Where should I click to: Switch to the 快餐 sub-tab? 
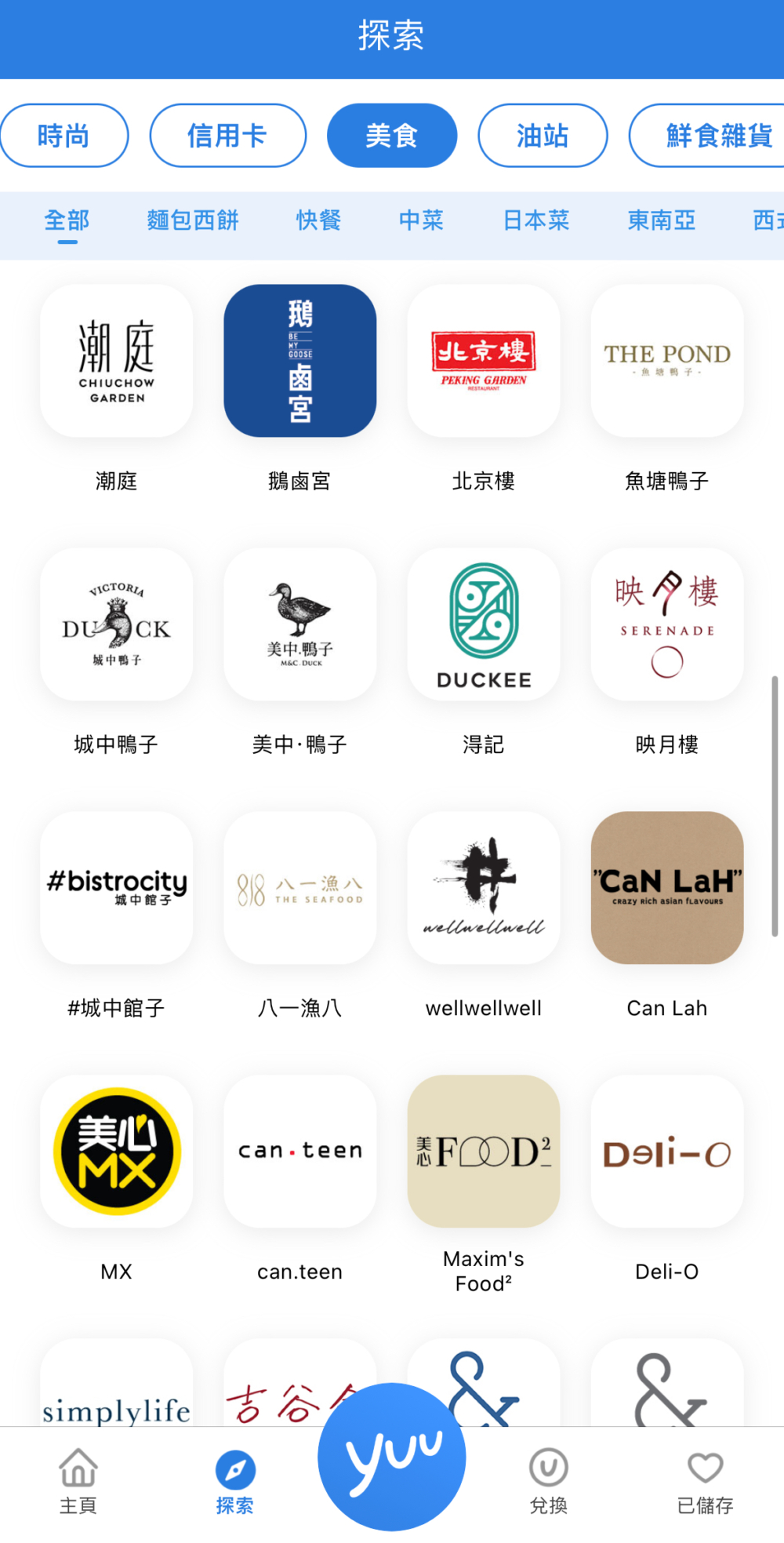point(318,220)
